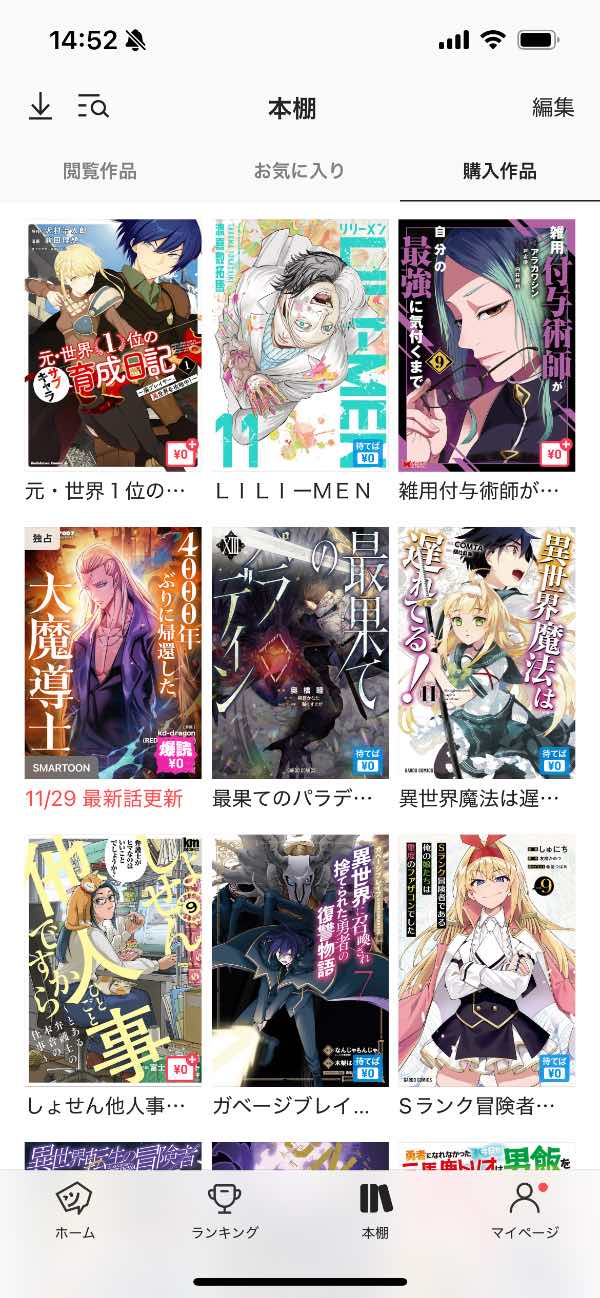Open the しょせん他人事 manga cover

tap(113, 961)
